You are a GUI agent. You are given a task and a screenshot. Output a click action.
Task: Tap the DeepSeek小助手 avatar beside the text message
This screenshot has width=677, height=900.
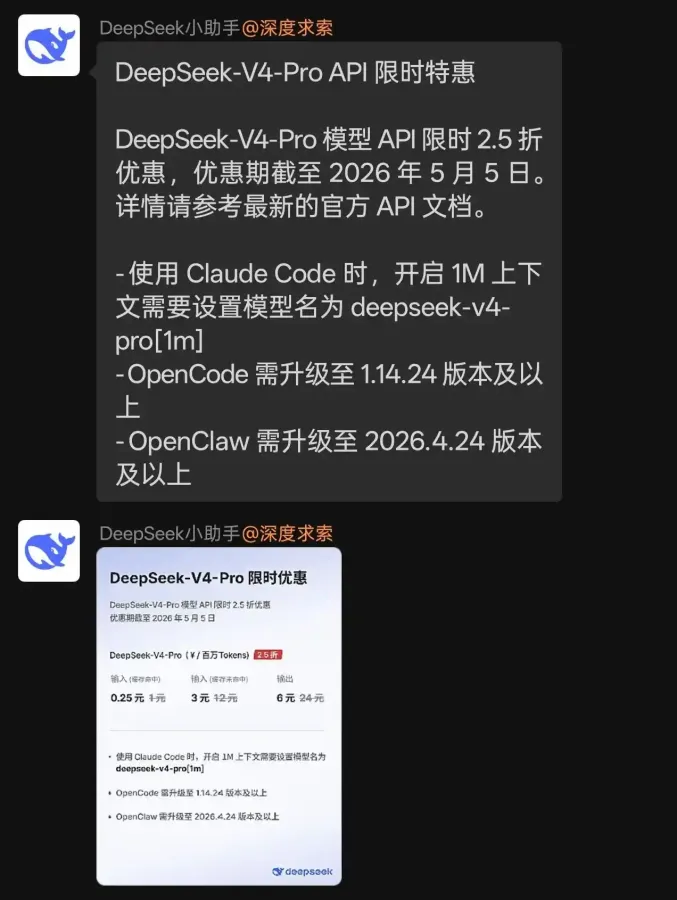[49, 45]
